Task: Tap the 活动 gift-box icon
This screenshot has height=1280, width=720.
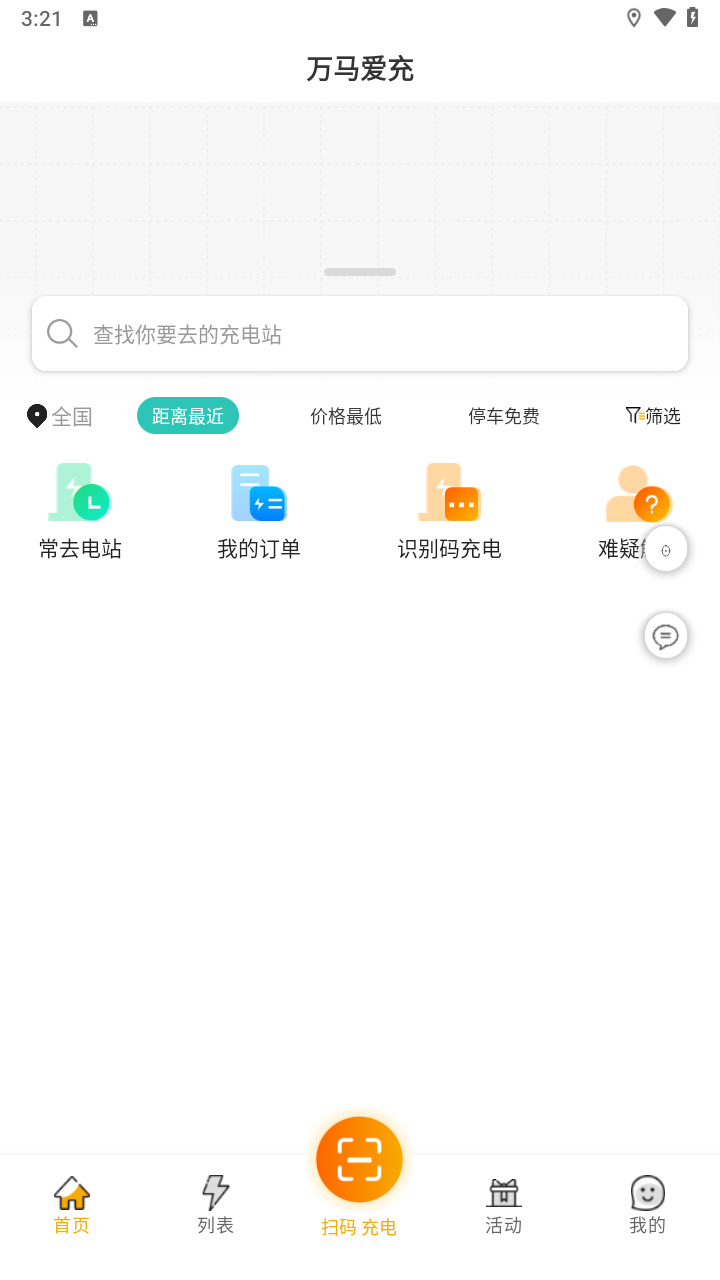Action: [x=503, y=1192]
